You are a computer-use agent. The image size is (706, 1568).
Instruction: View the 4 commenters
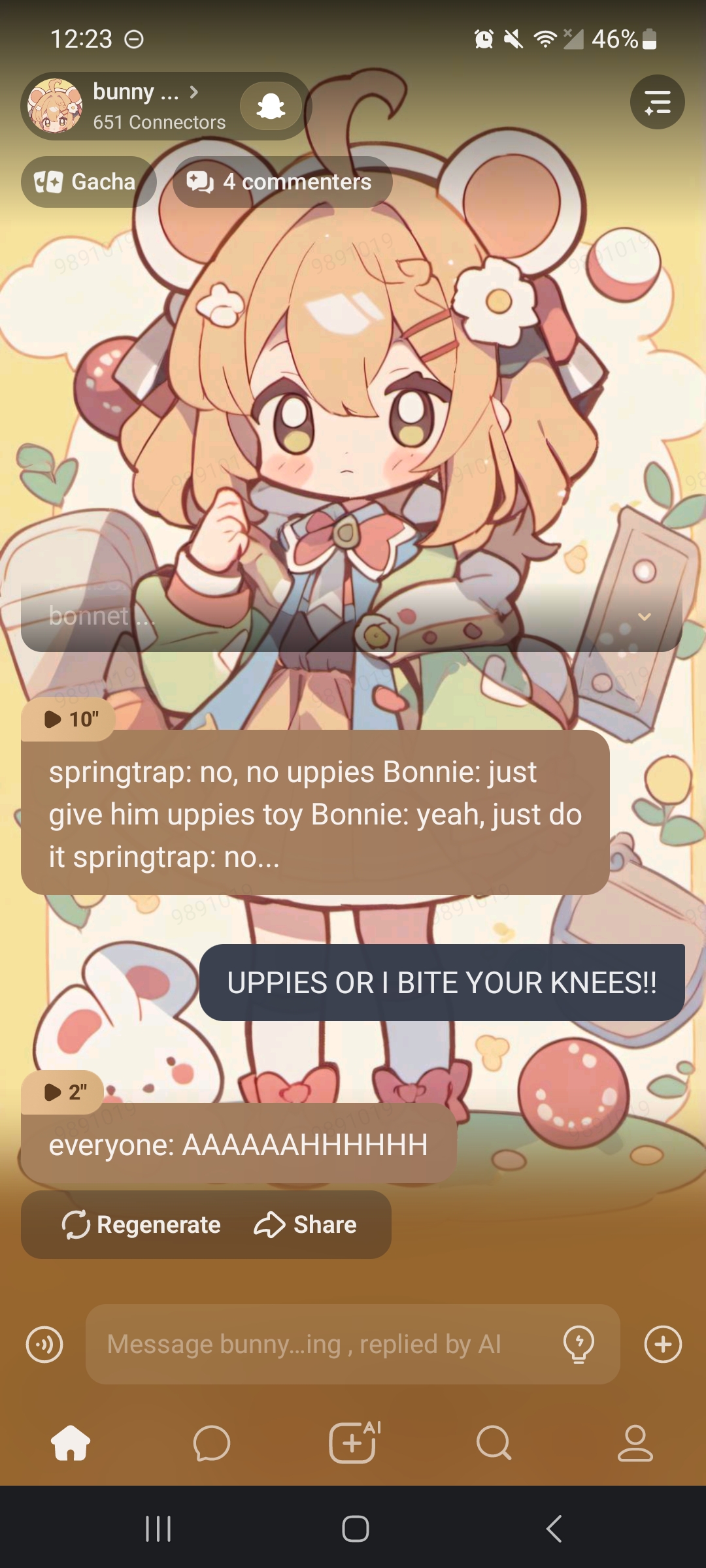(282, 182)
